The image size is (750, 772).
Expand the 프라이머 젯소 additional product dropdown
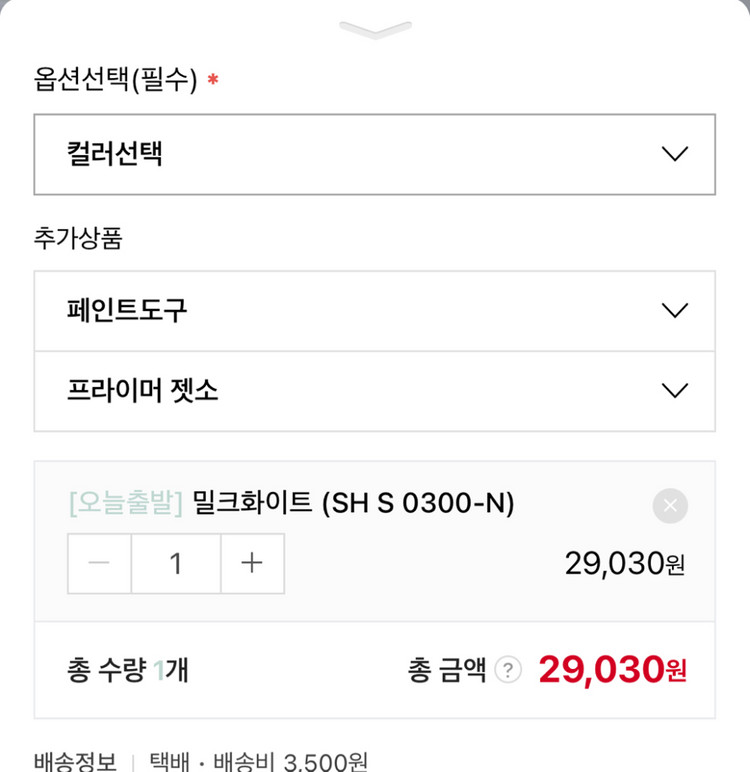pyautogui.click(x=375, y=391)
